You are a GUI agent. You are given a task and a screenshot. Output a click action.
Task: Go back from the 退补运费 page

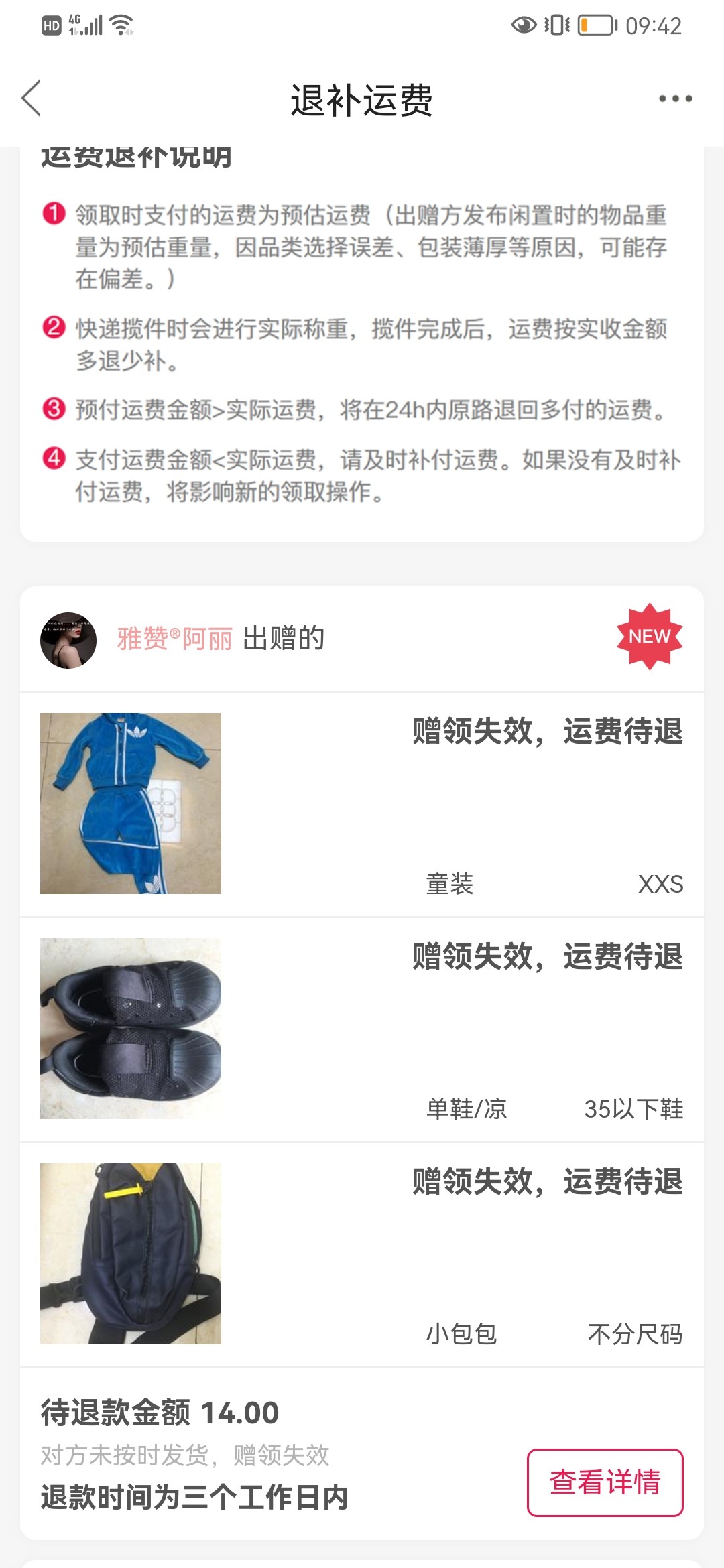coord(32,99)
